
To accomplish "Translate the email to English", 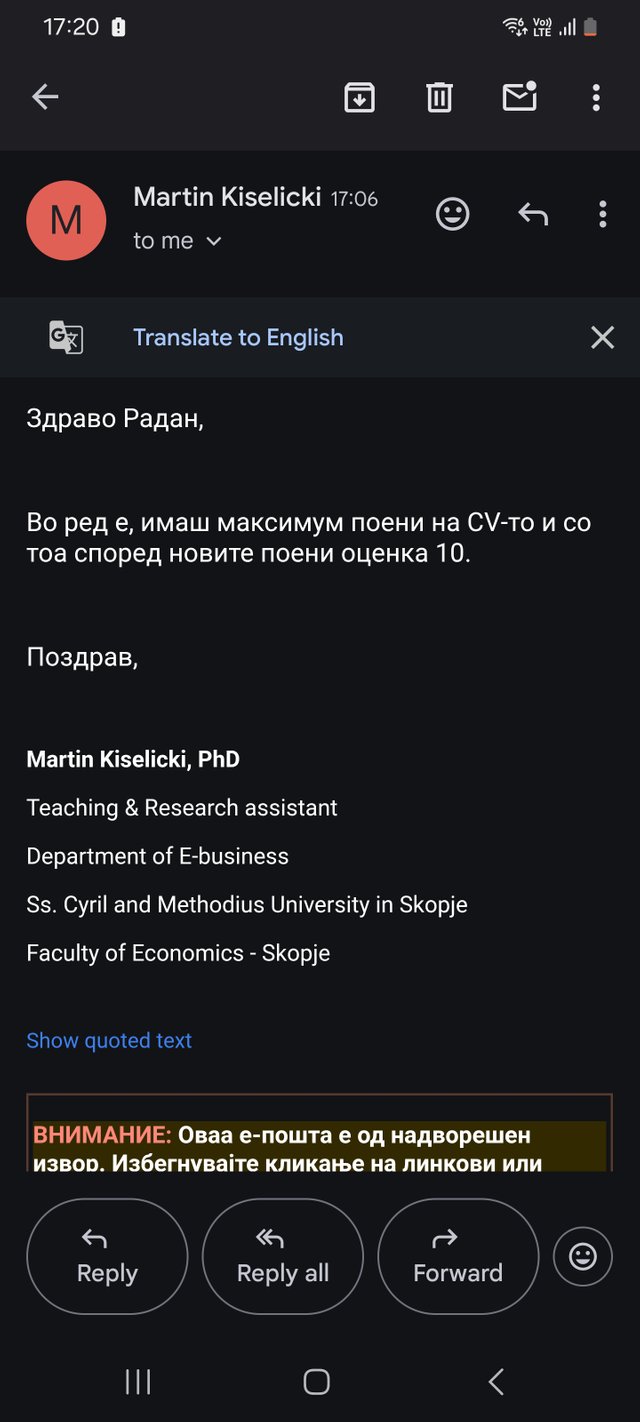I will tap(238, 338).
